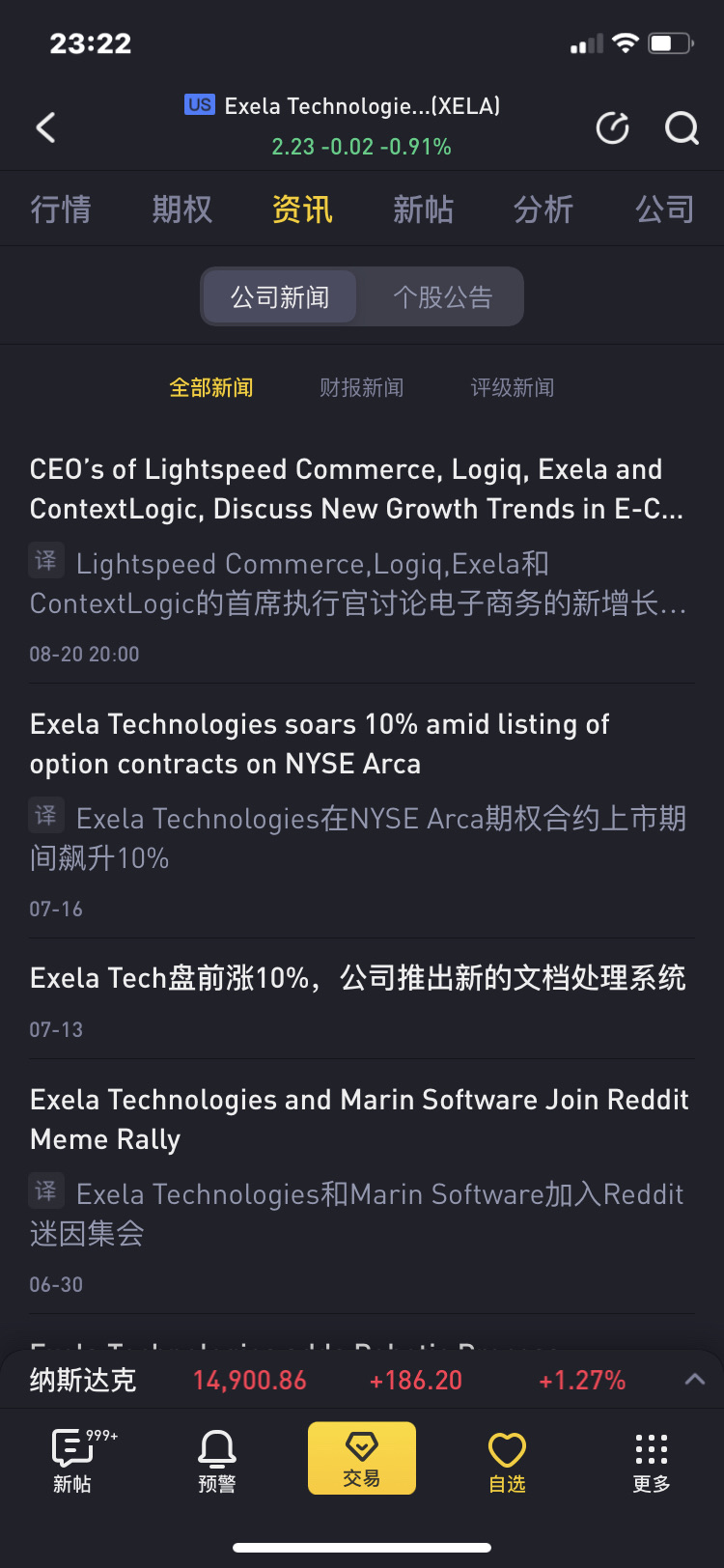724x1568 pixels.
Task: Select the 公司新闻 segment
Action: pos(280,296)
